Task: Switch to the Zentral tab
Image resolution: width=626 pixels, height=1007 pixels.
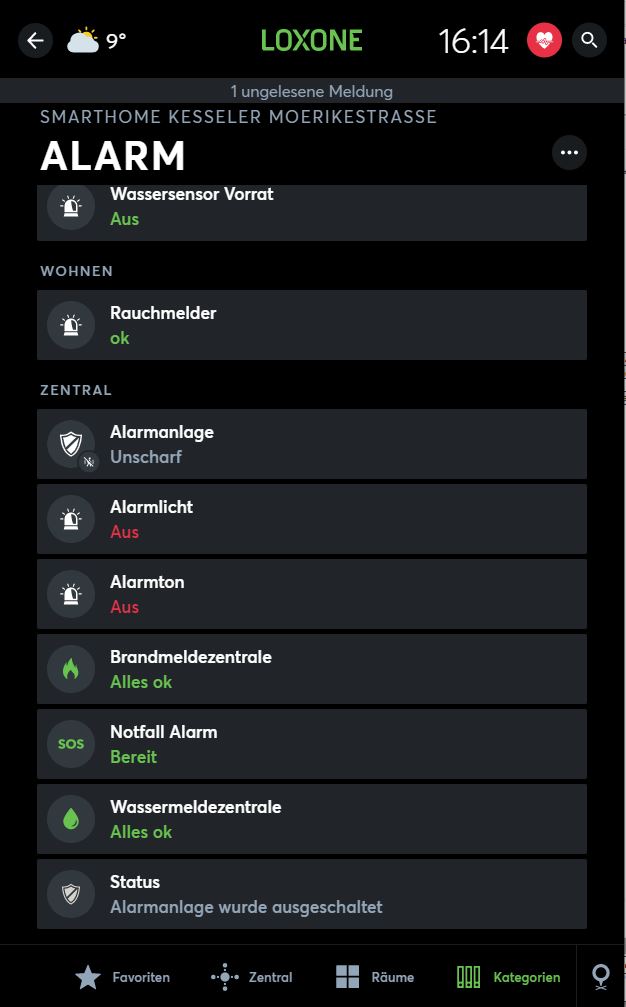Action: [252, 977]
